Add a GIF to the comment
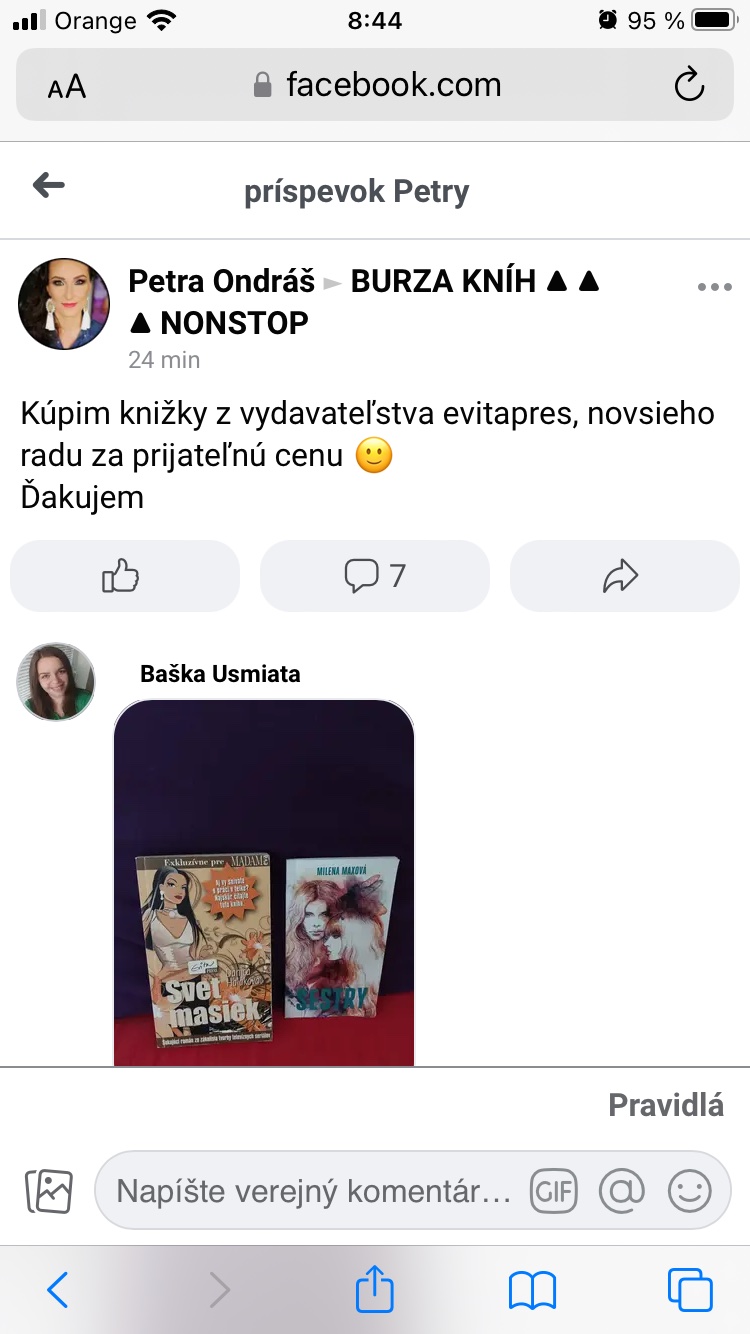Screen dimensions: 750x1334 click(554, 1191)
